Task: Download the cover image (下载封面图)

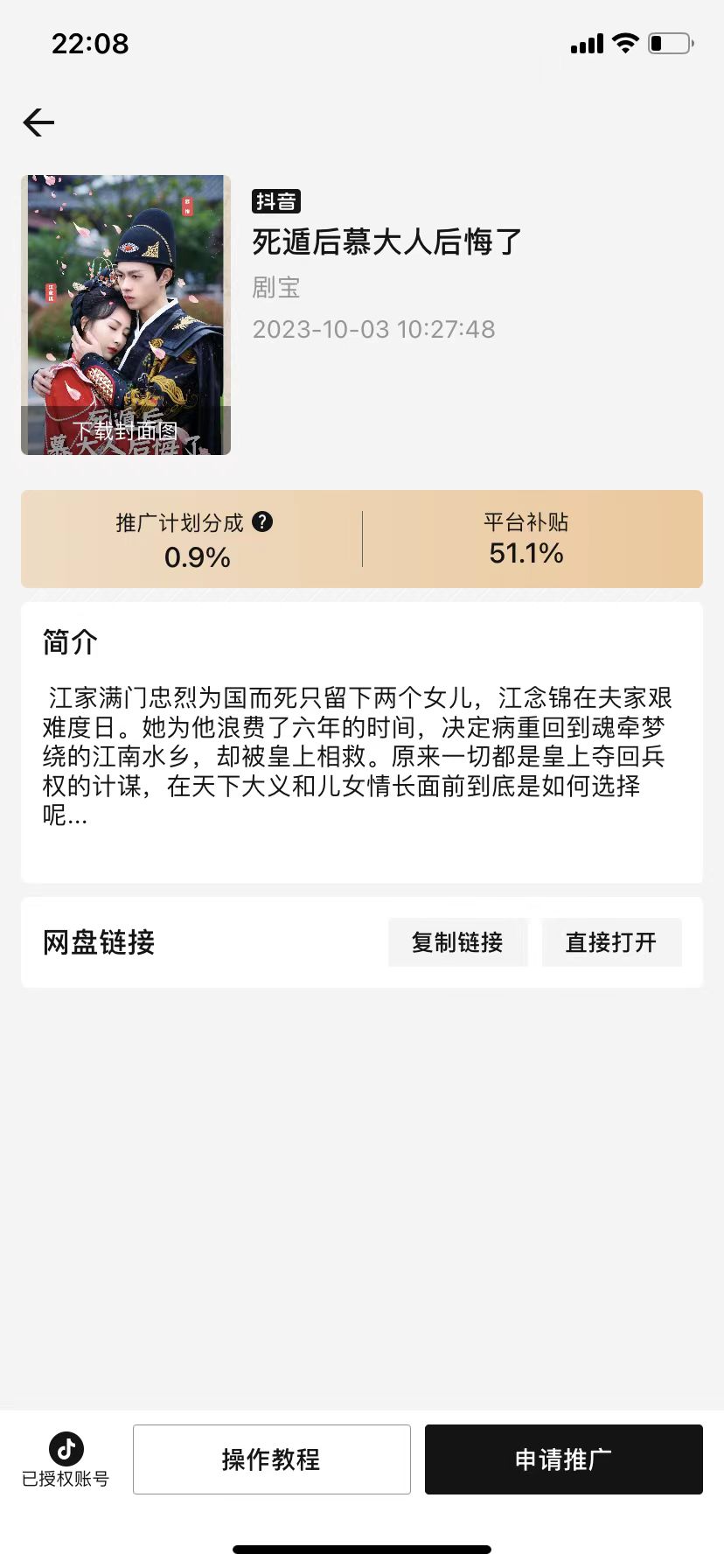Action: pyautogui.click(x=126, y=430)
